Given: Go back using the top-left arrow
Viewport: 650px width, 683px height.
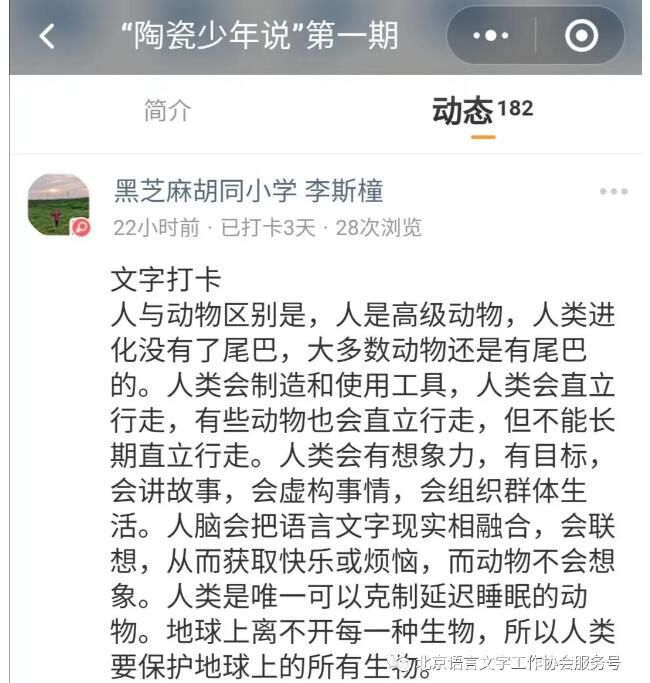Looking at the screenshot, I should (x=47, y=37).
